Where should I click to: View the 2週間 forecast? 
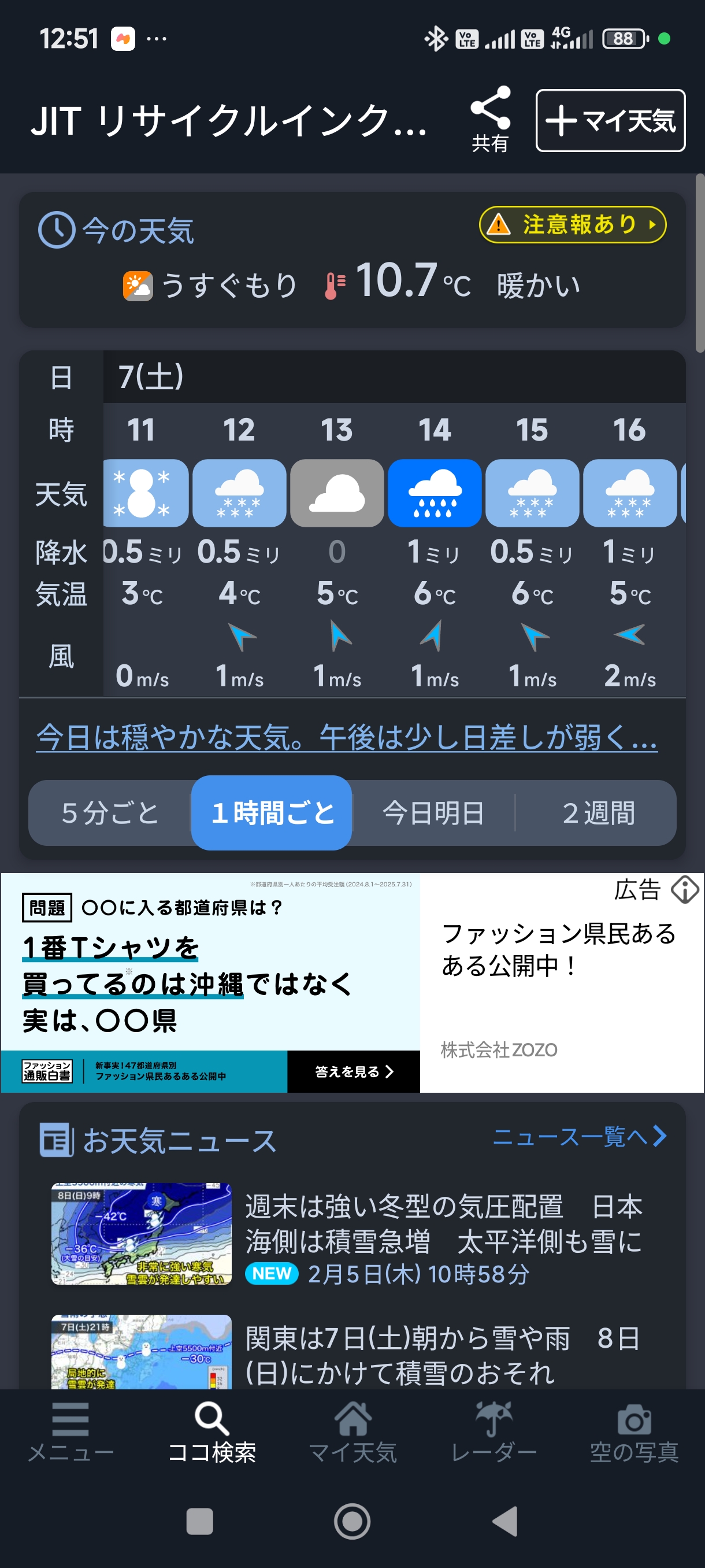point(598,812)
